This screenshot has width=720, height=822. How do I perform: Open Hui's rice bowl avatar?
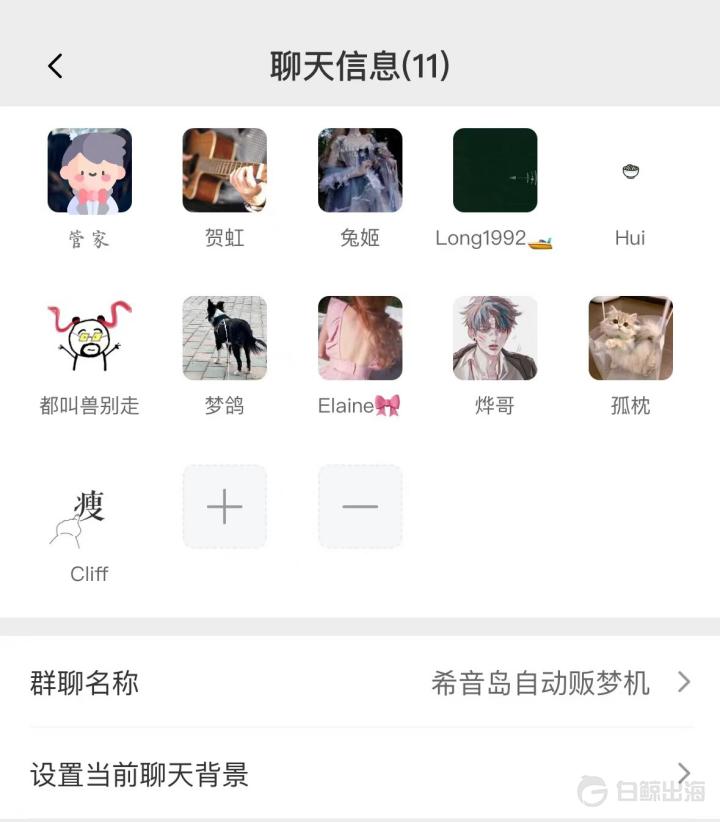coord(629,170)
